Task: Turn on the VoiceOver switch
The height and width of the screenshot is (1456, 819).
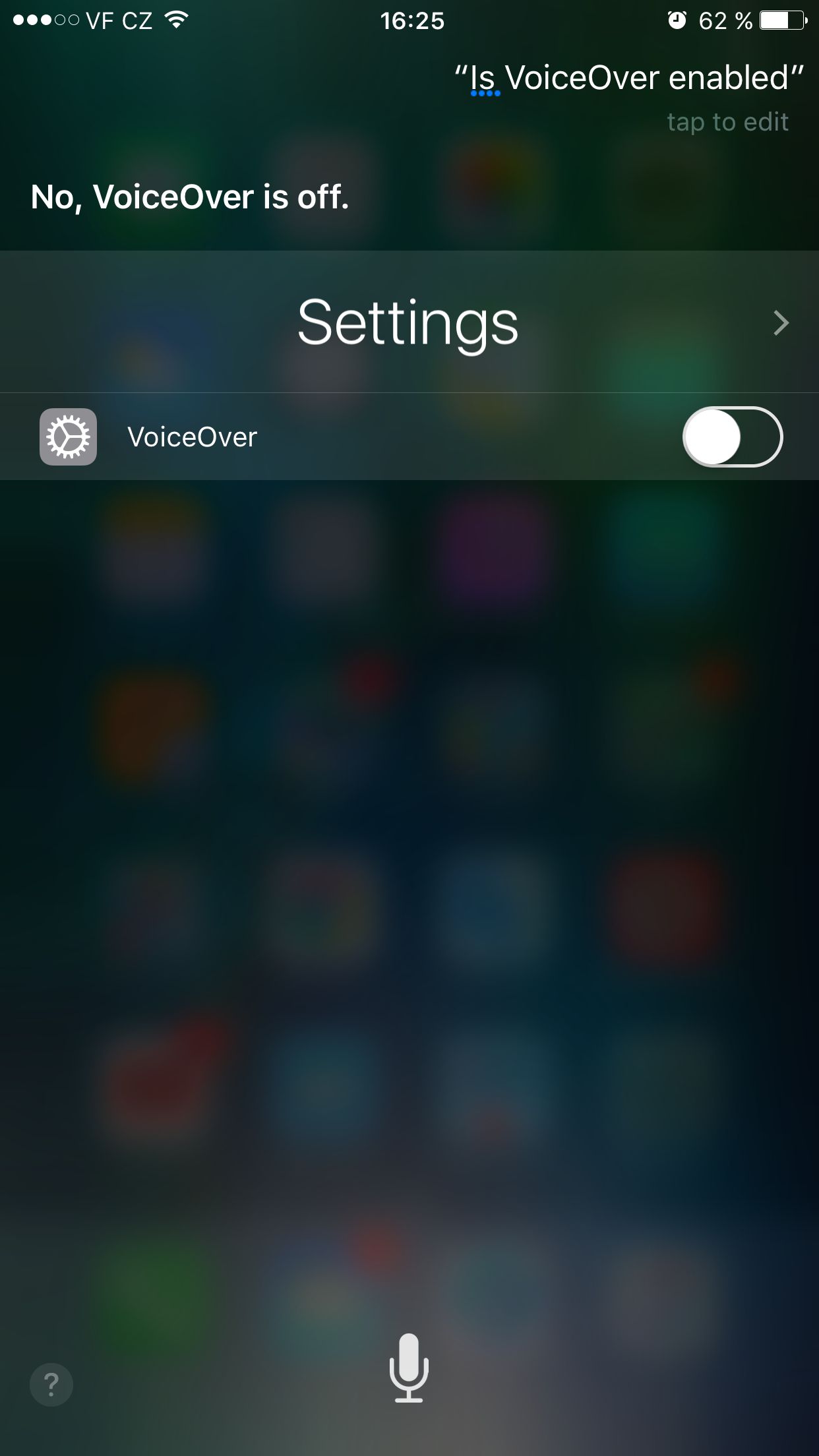Action: 732,437
